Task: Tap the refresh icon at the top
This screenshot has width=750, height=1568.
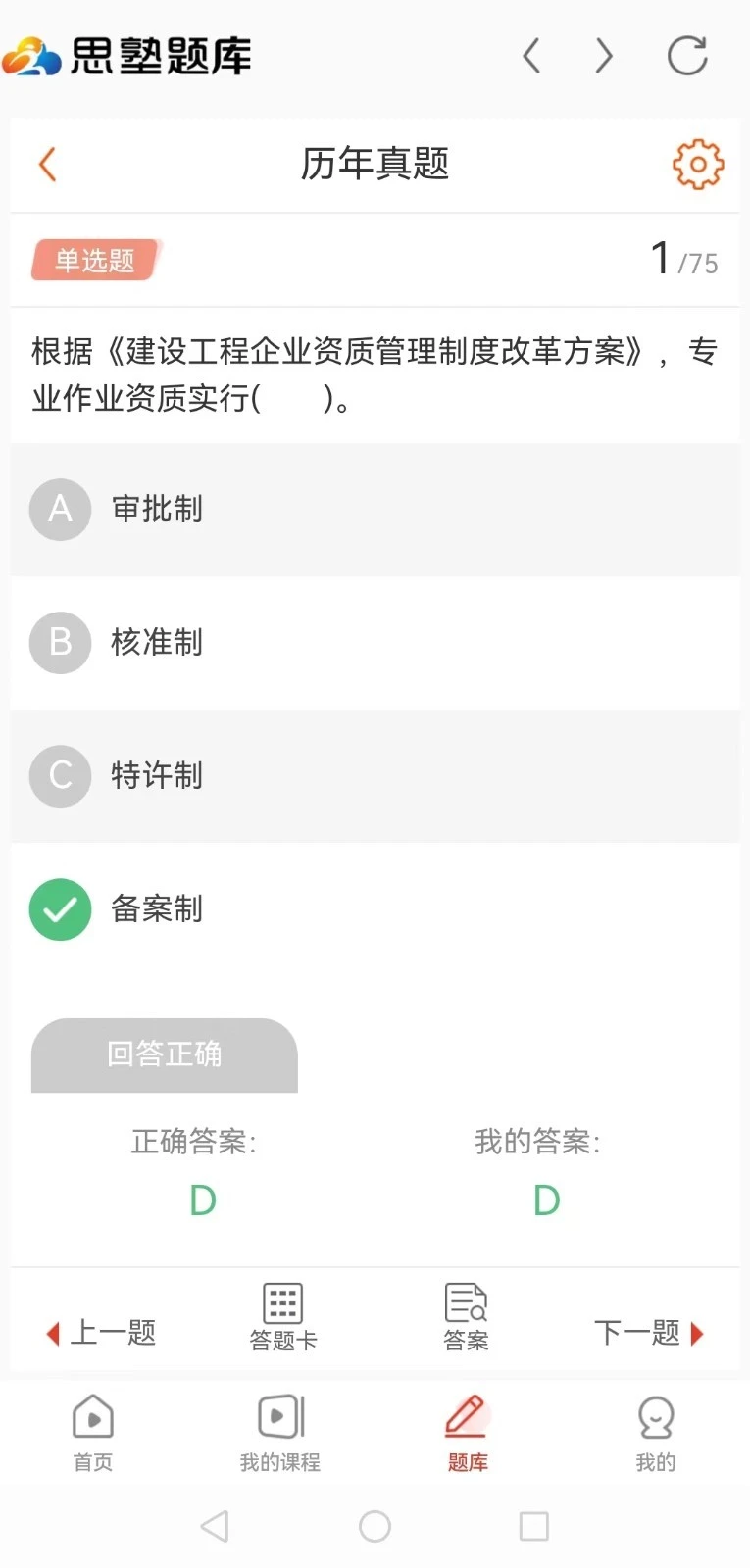Action: click(687, 56)
